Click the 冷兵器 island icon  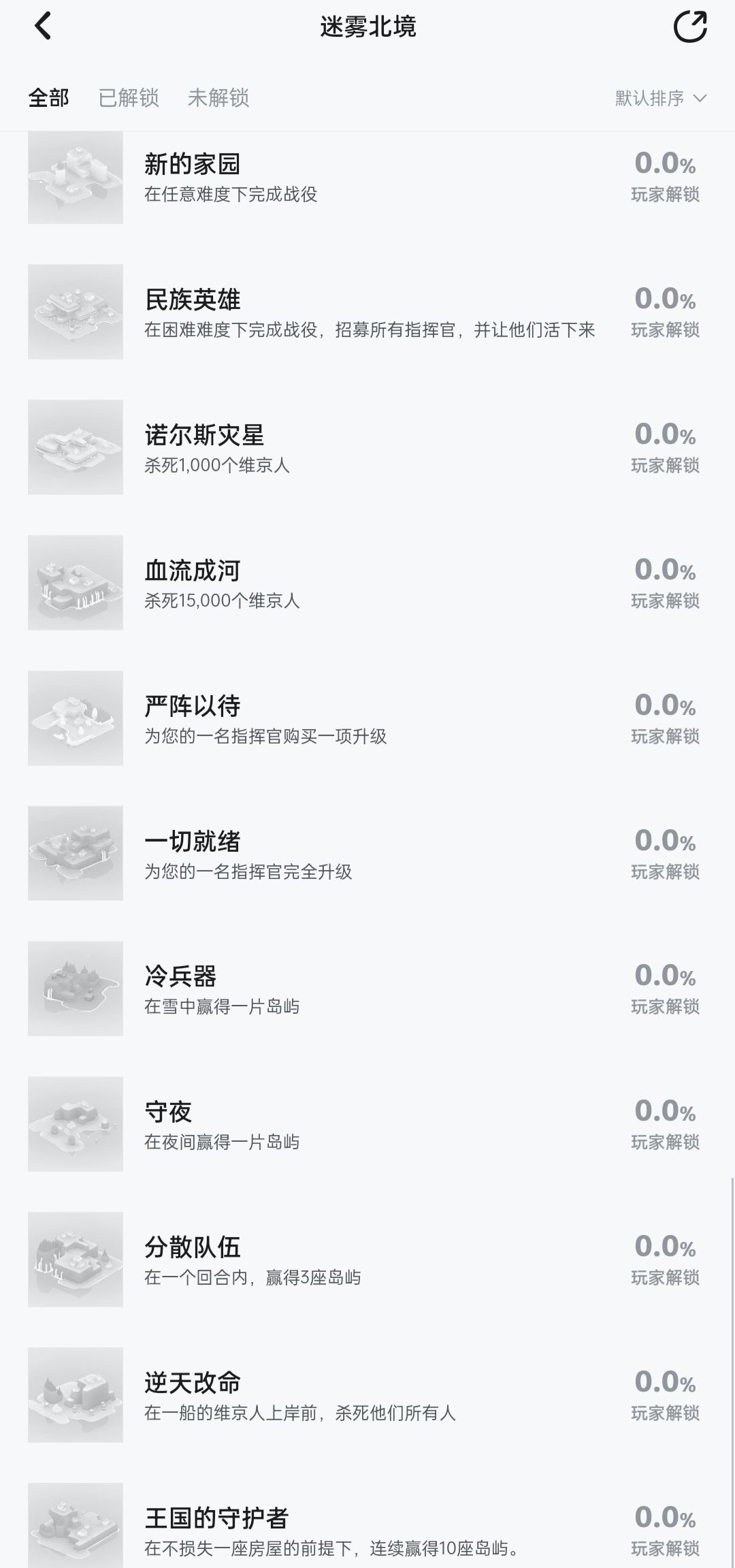tap(76, 987)
